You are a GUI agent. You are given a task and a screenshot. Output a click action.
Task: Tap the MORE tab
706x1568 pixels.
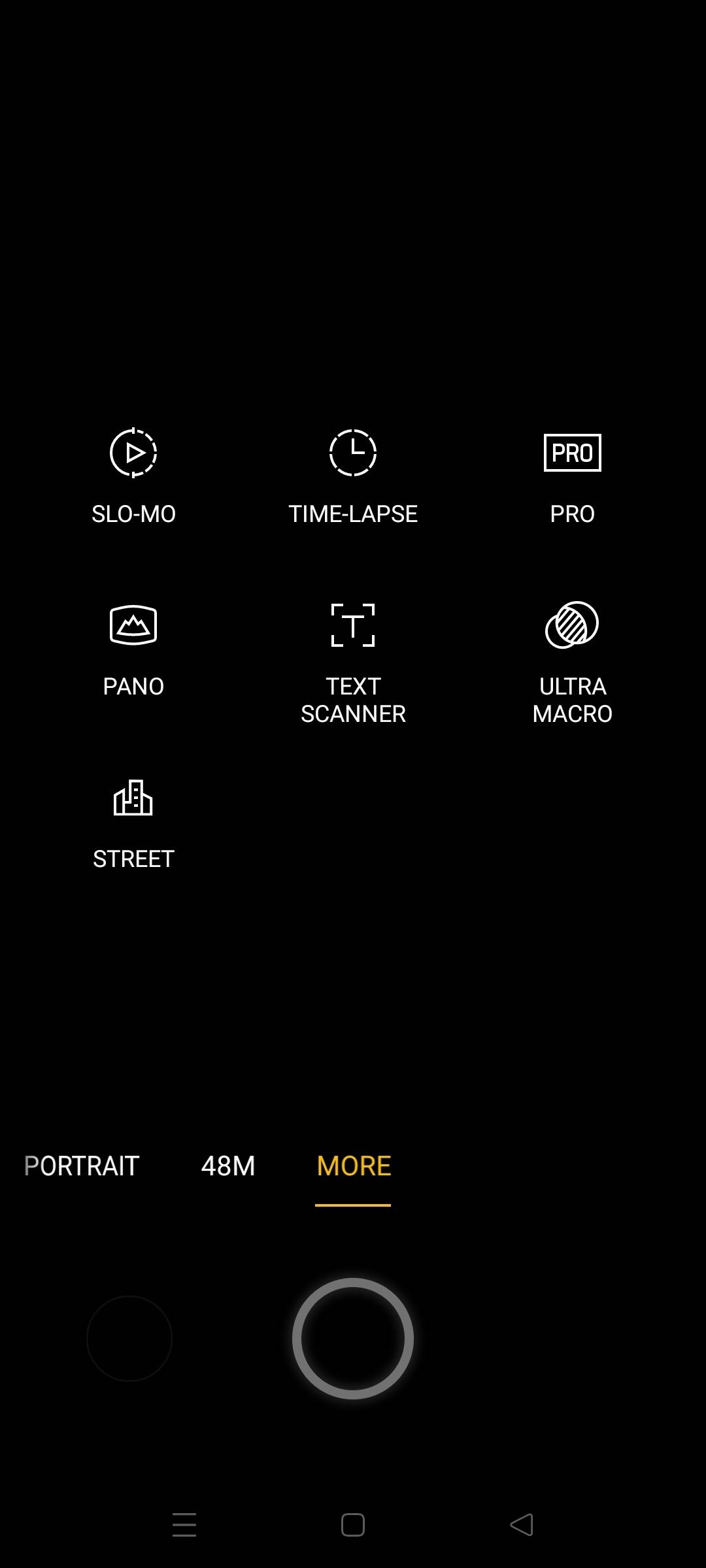[x=354, y=1166]
